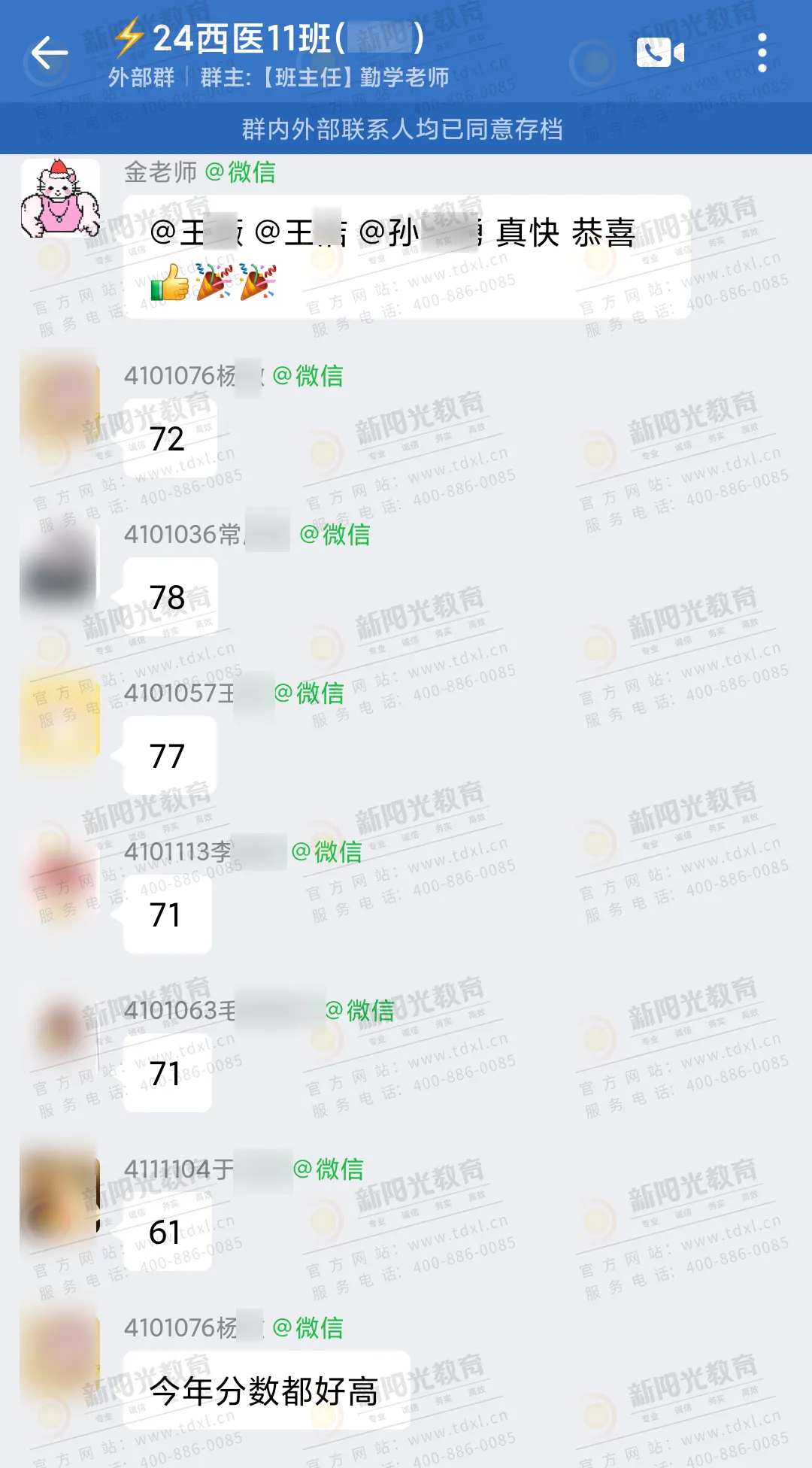Start a group voice or video call
The width and height of the screenshot is (812, 1468).
tap(659, 53)
